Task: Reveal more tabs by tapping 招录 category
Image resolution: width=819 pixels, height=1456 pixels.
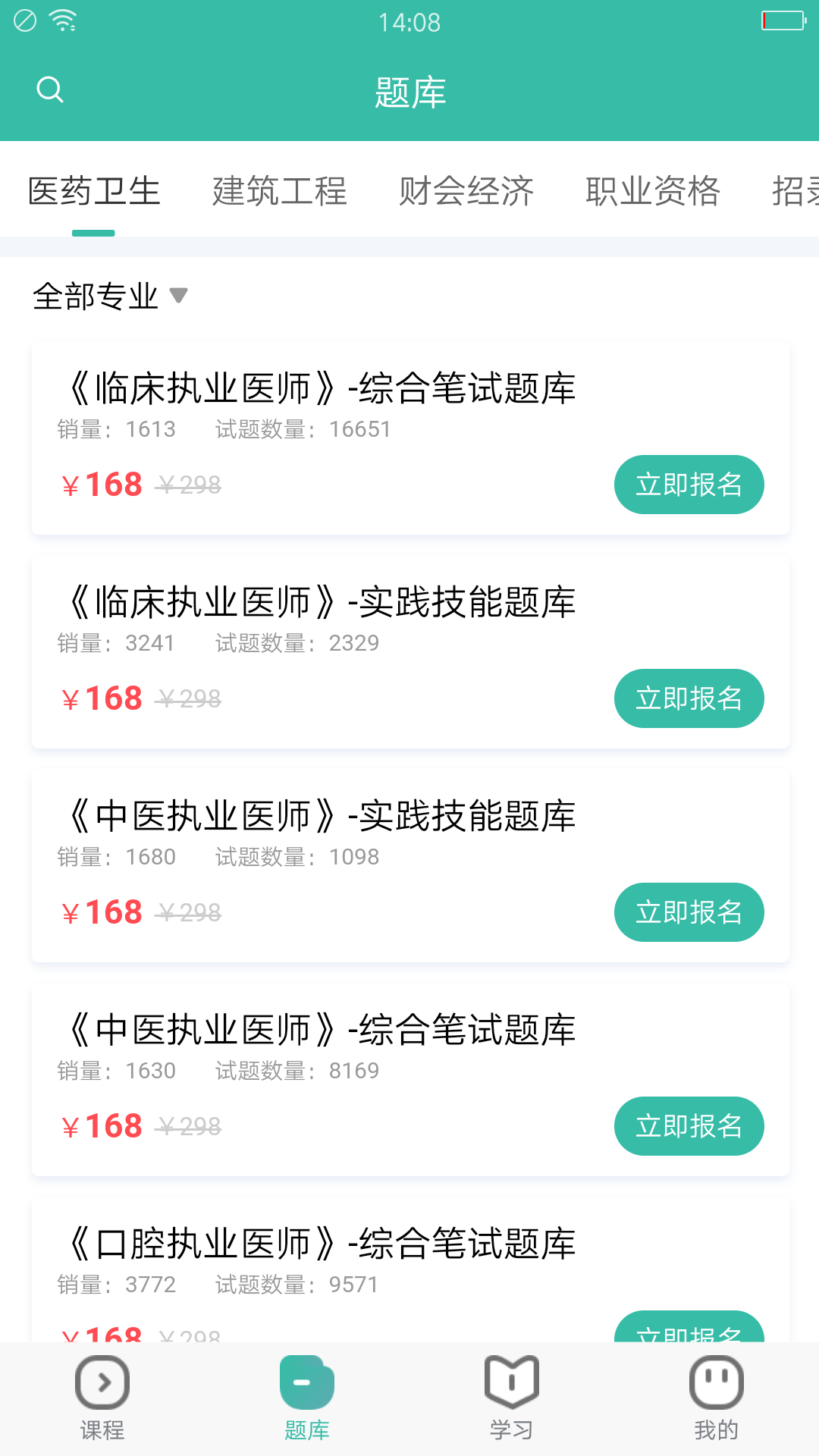Action: click(x=792, y=191)
